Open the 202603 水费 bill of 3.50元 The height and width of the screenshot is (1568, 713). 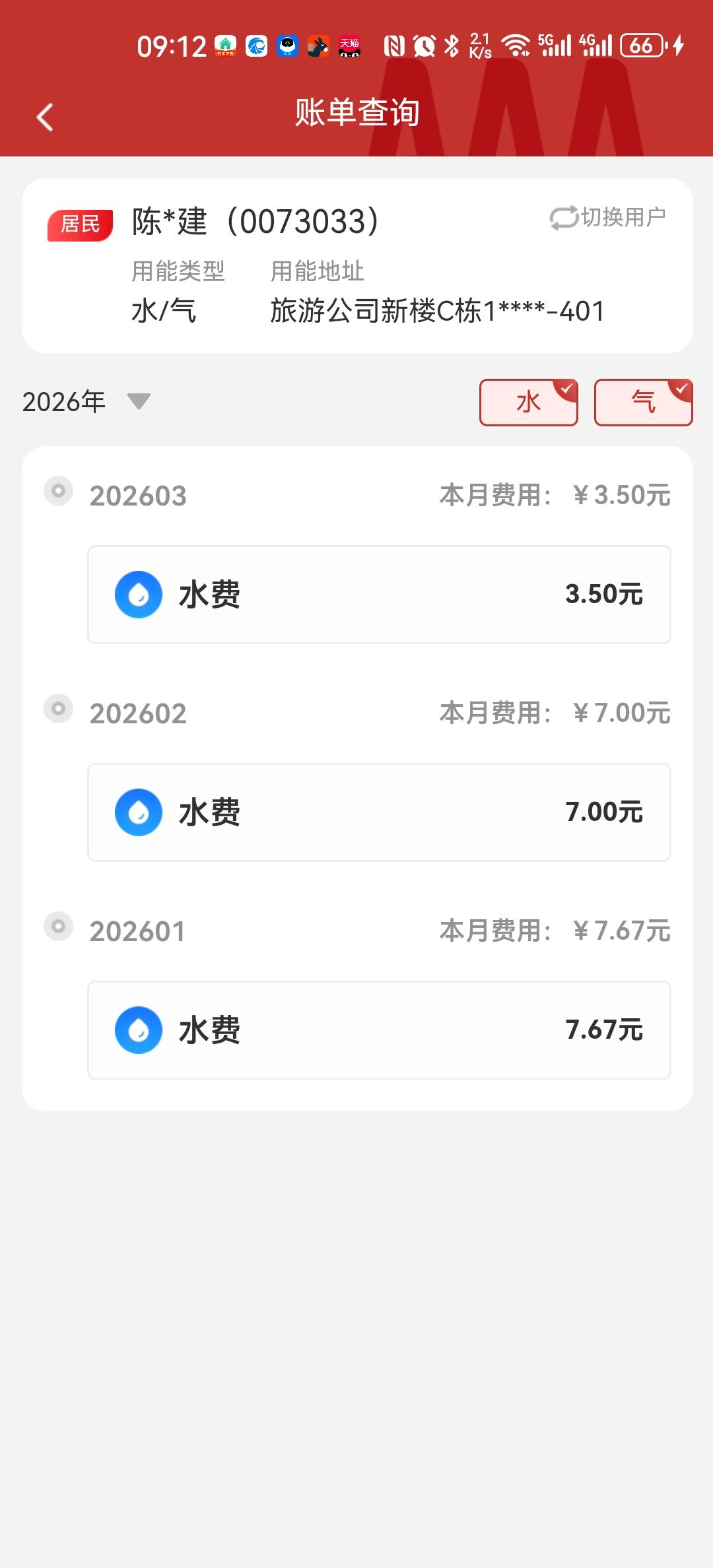(x=379, y=594)
